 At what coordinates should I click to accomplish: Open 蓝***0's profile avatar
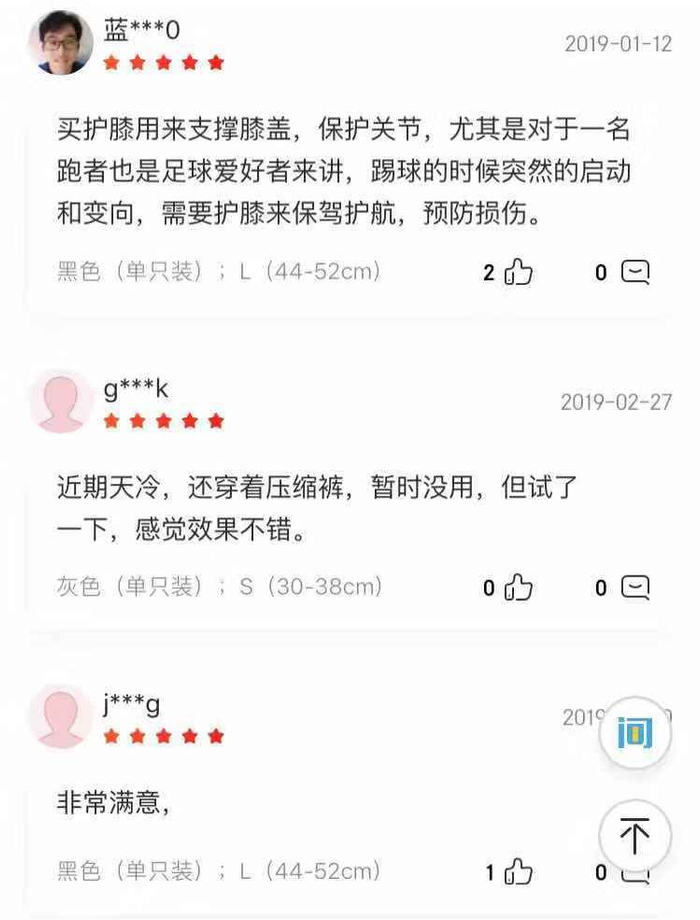click(x=61, y=43)
